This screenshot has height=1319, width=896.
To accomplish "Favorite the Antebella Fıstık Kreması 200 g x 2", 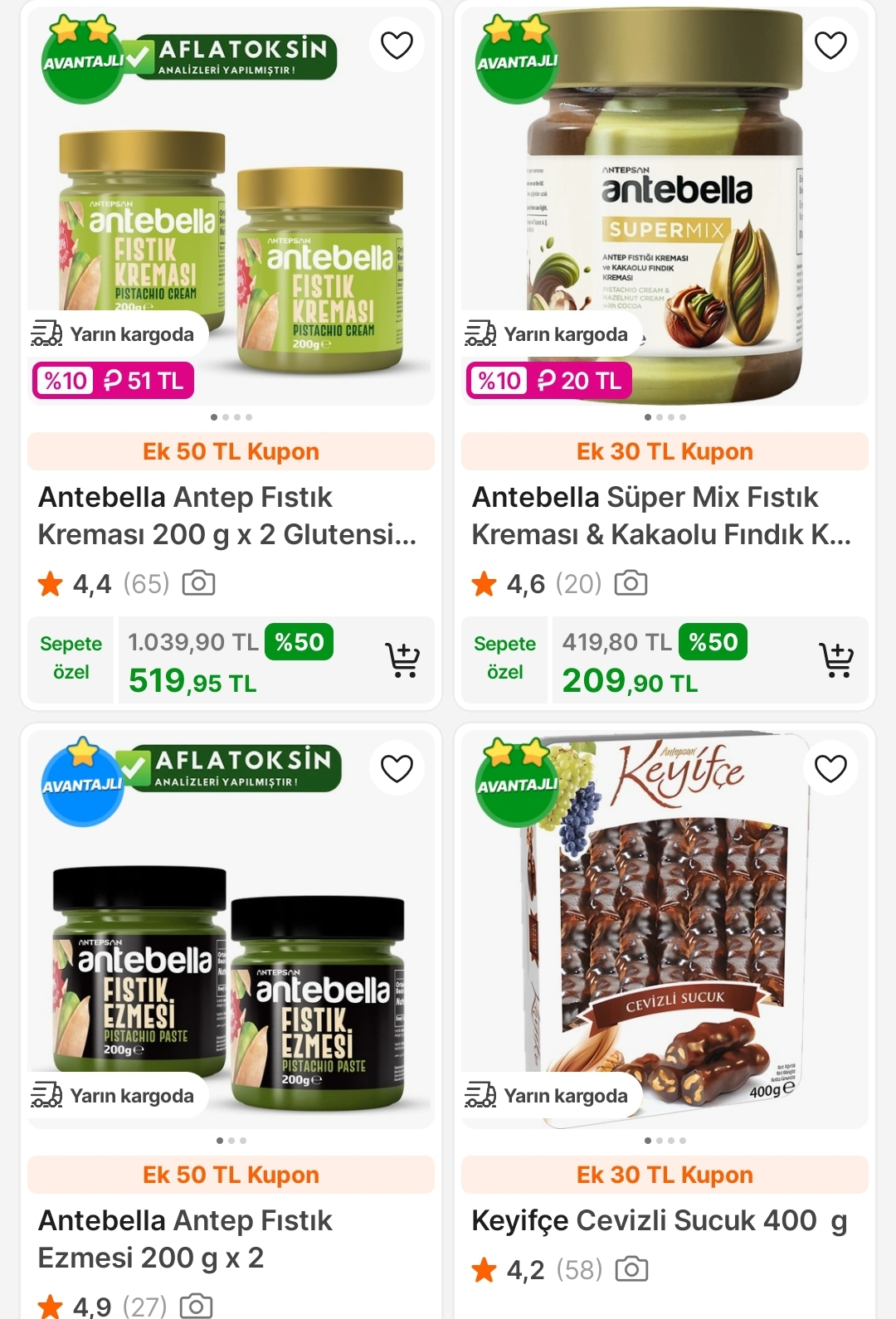I will [x=397, y=45].
